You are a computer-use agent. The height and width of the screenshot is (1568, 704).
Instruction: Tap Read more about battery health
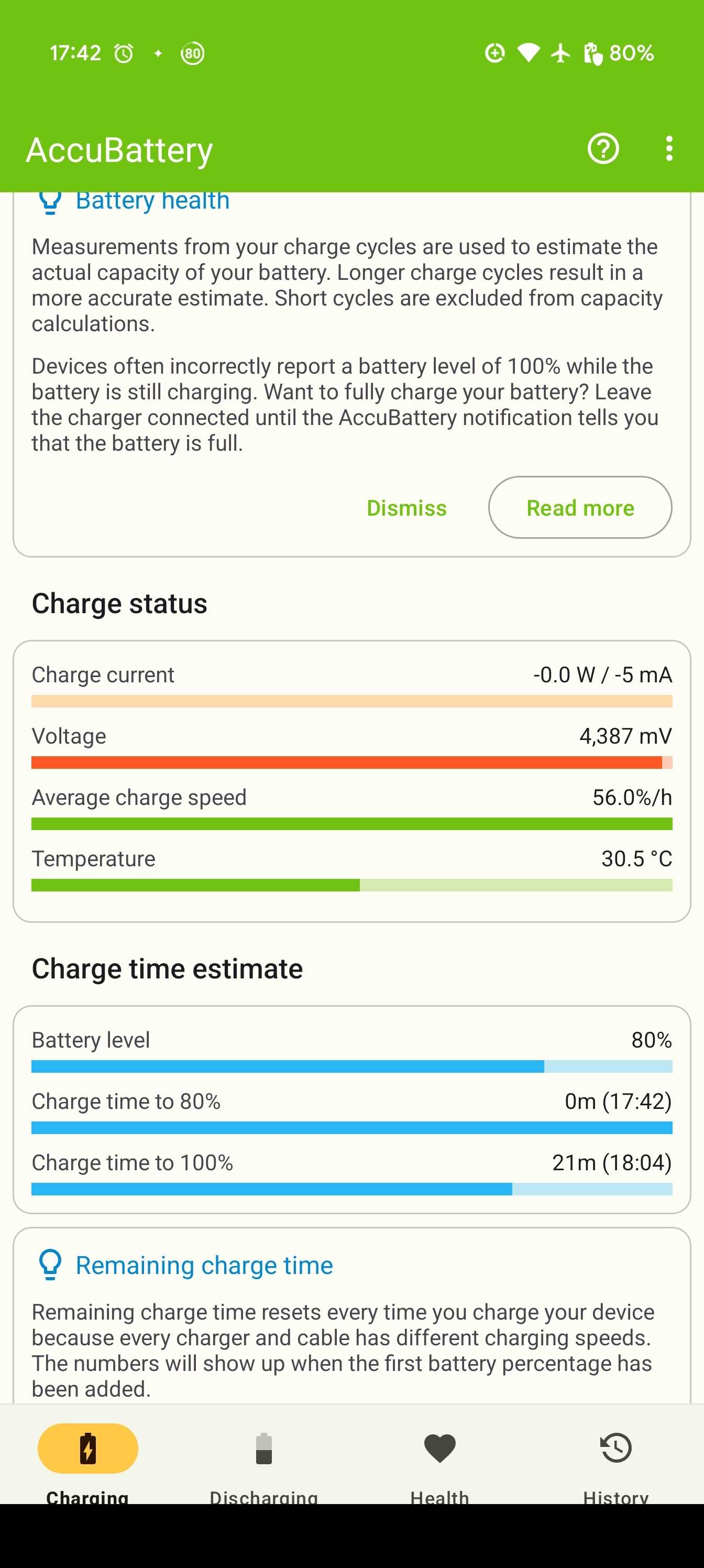tap(580, 507)
